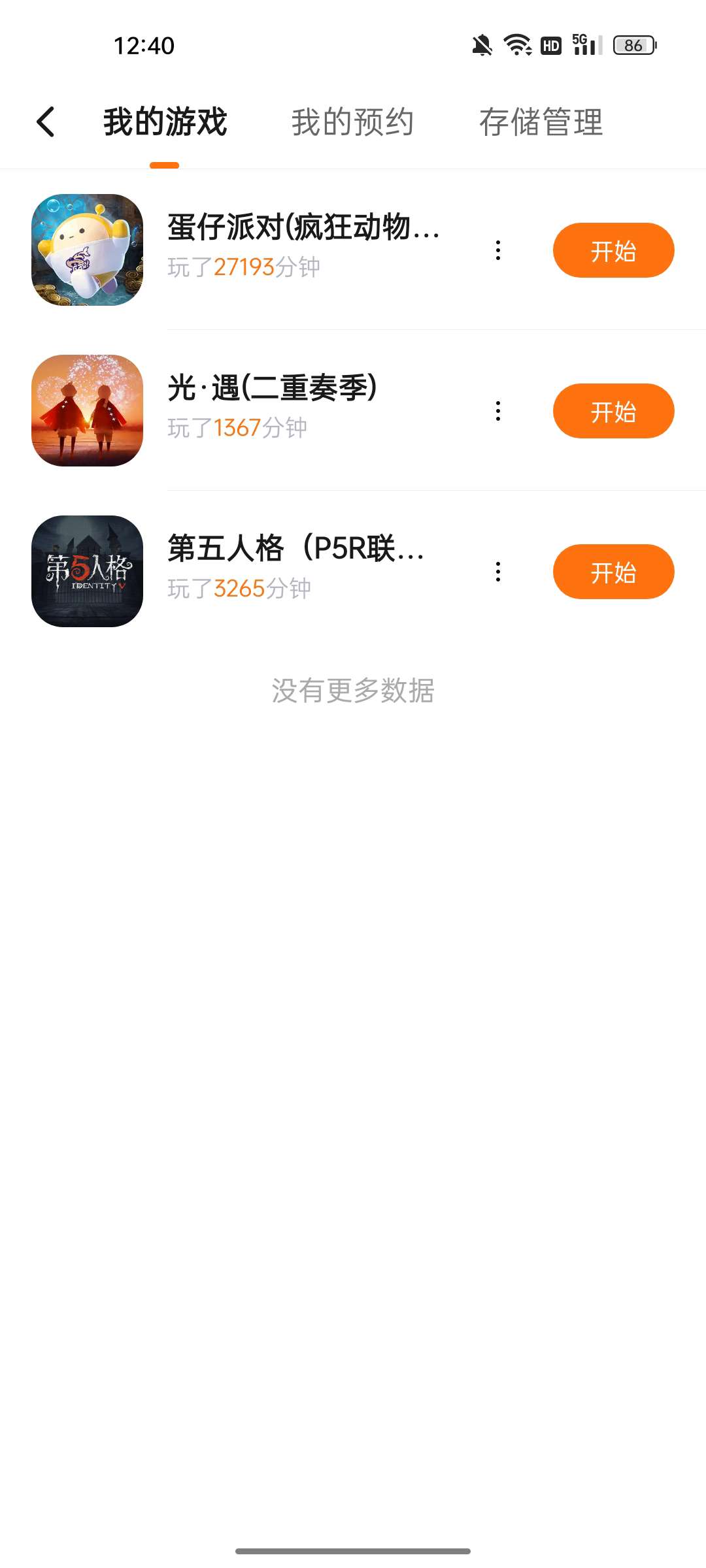Image resolution: width=706 pixels, height=1568 pixels.
Task: Switch to the 我的预约 tab
Action: (x=352, y=122)
